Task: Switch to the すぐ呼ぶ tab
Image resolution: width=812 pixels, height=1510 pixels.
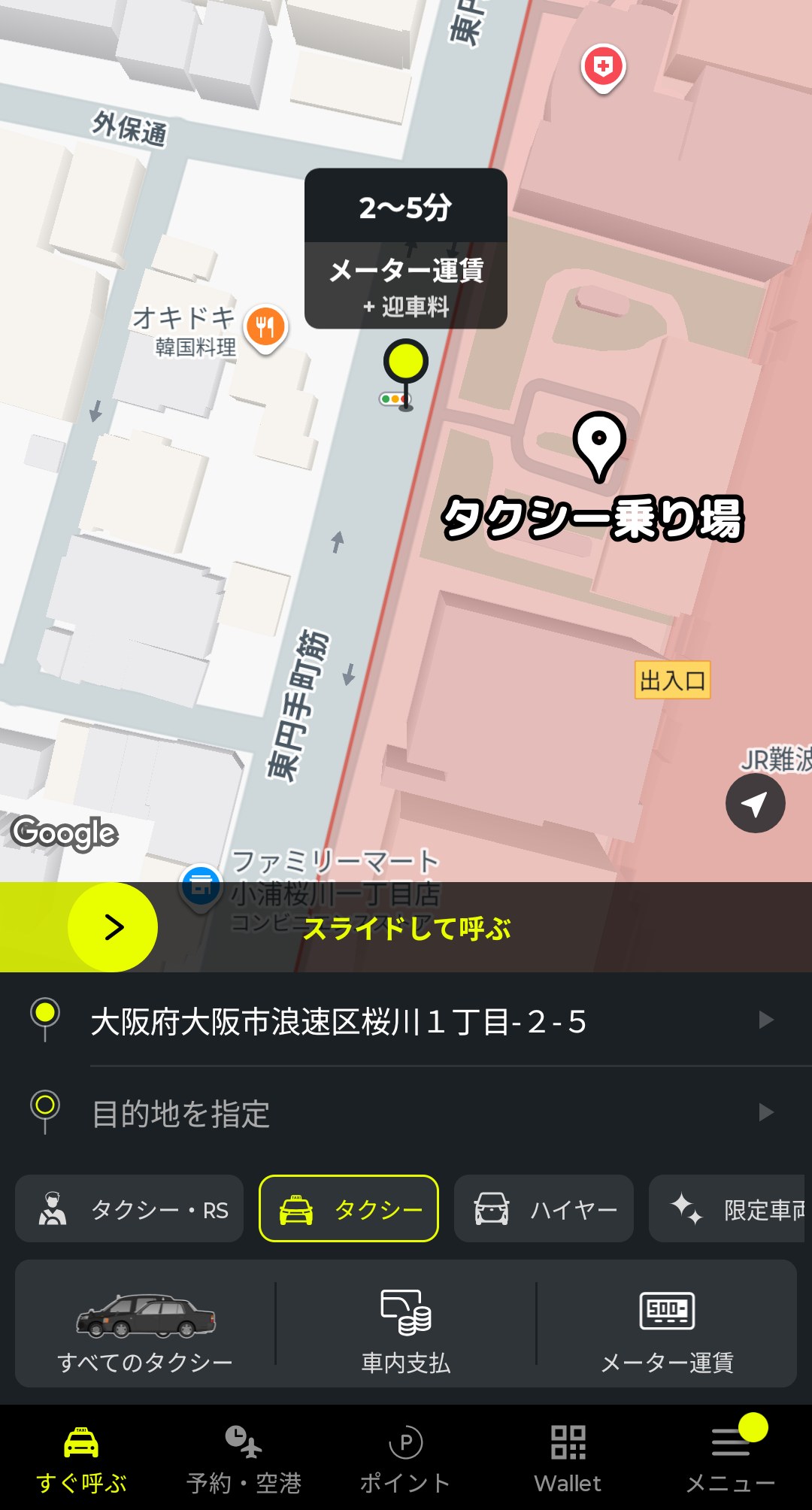Action: click(x=81, y=1459)
